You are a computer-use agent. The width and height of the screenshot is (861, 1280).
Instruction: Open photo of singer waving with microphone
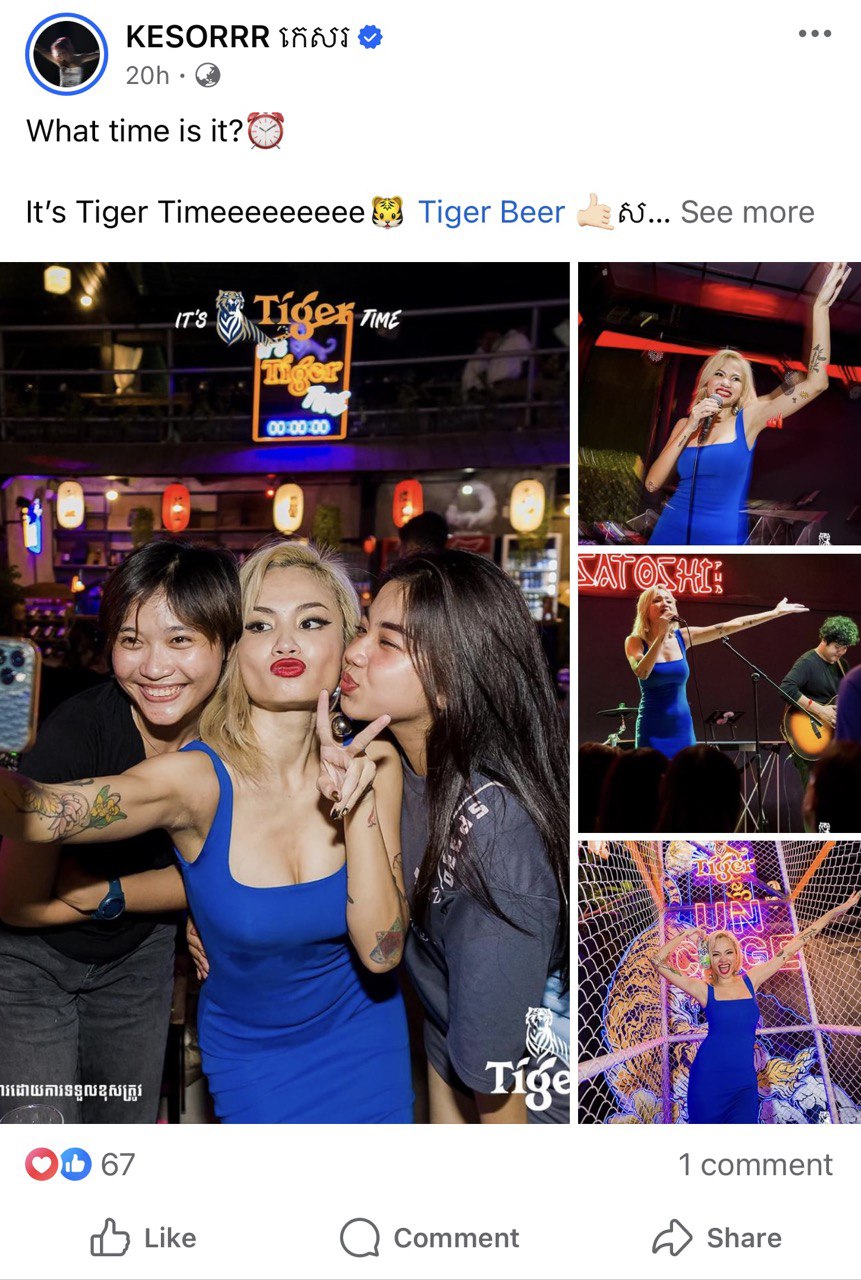[x=719, y=403]
